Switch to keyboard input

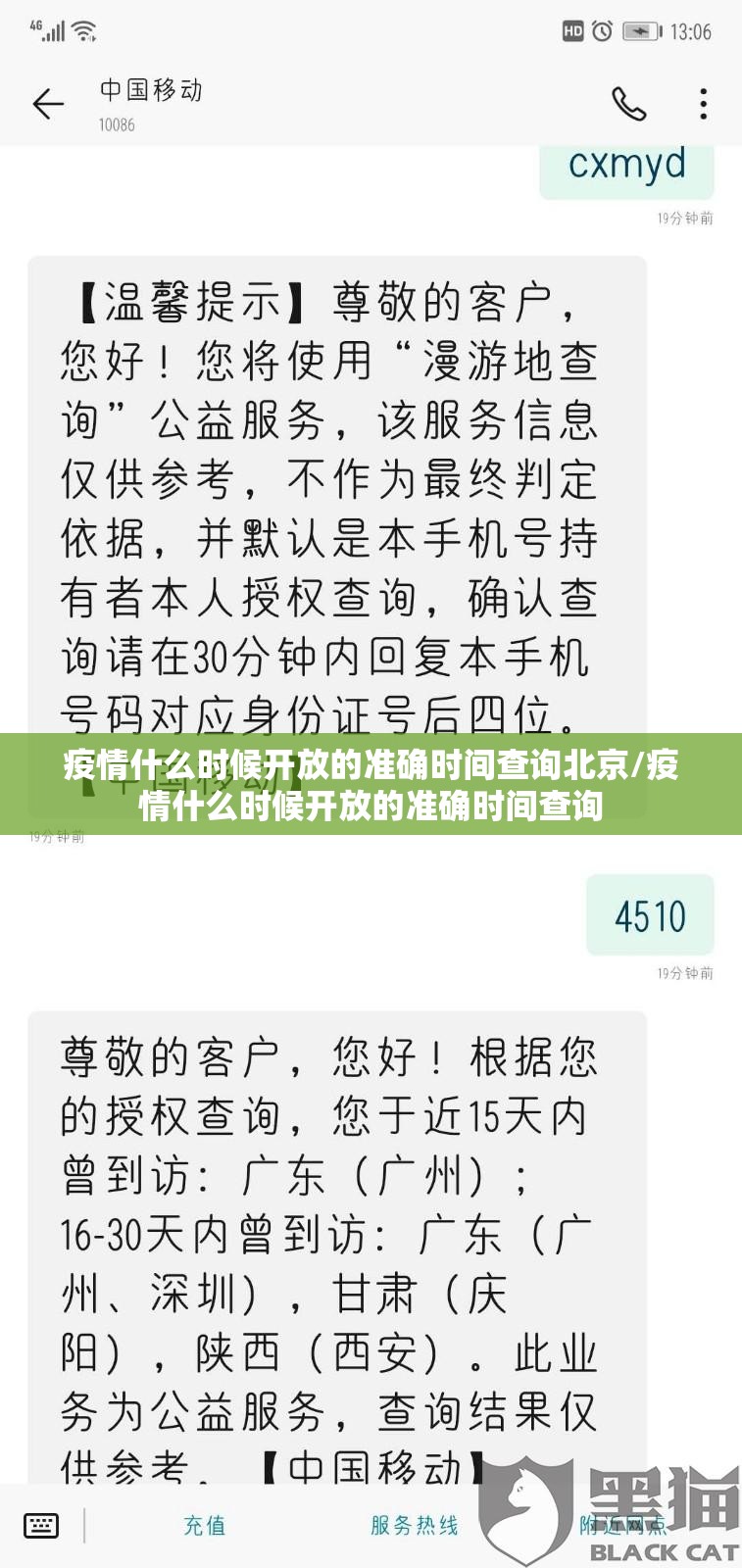click(x=41, y=1525)
